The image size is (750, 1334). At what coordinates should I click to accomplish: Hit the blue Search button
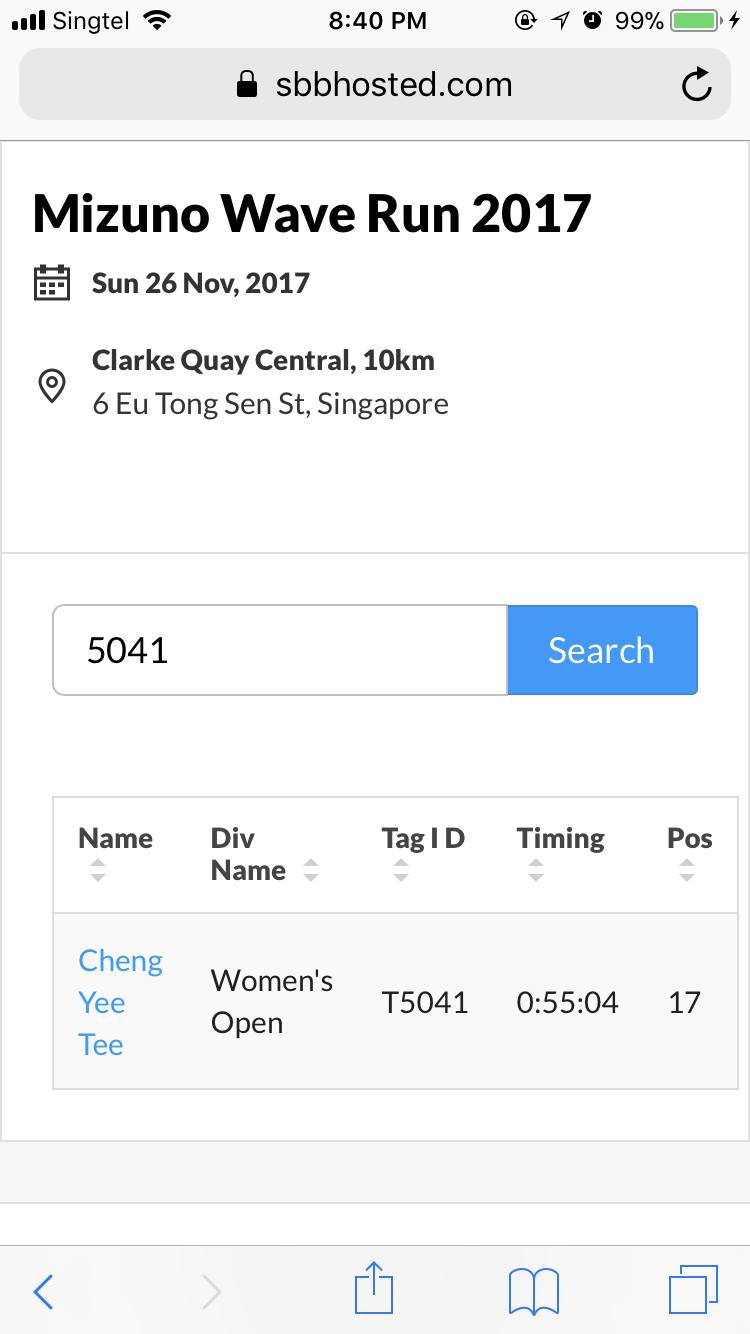(602, 650)
